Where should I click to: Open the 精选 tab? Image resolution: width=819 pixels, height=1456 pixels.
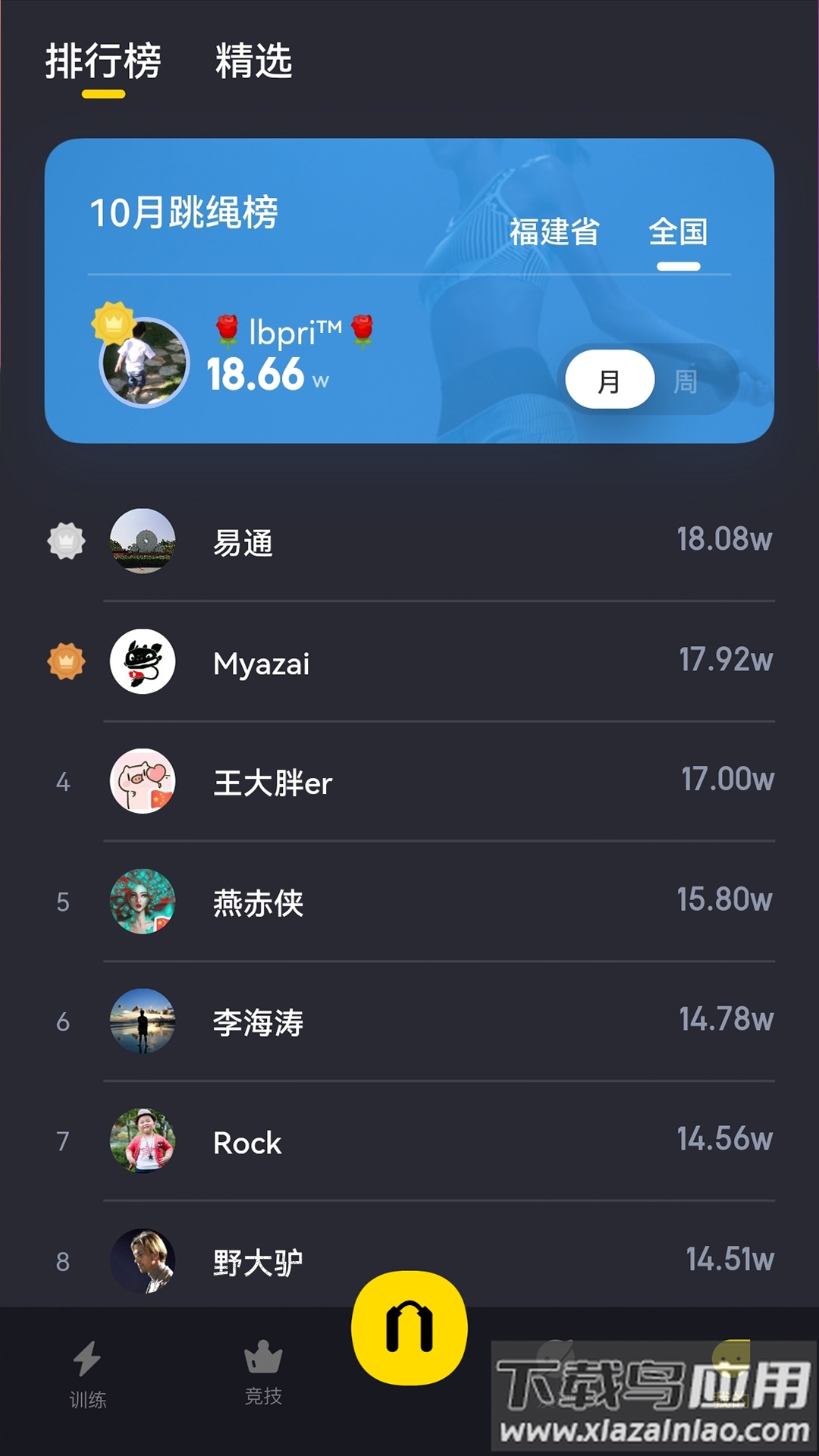tap(253, 61)
